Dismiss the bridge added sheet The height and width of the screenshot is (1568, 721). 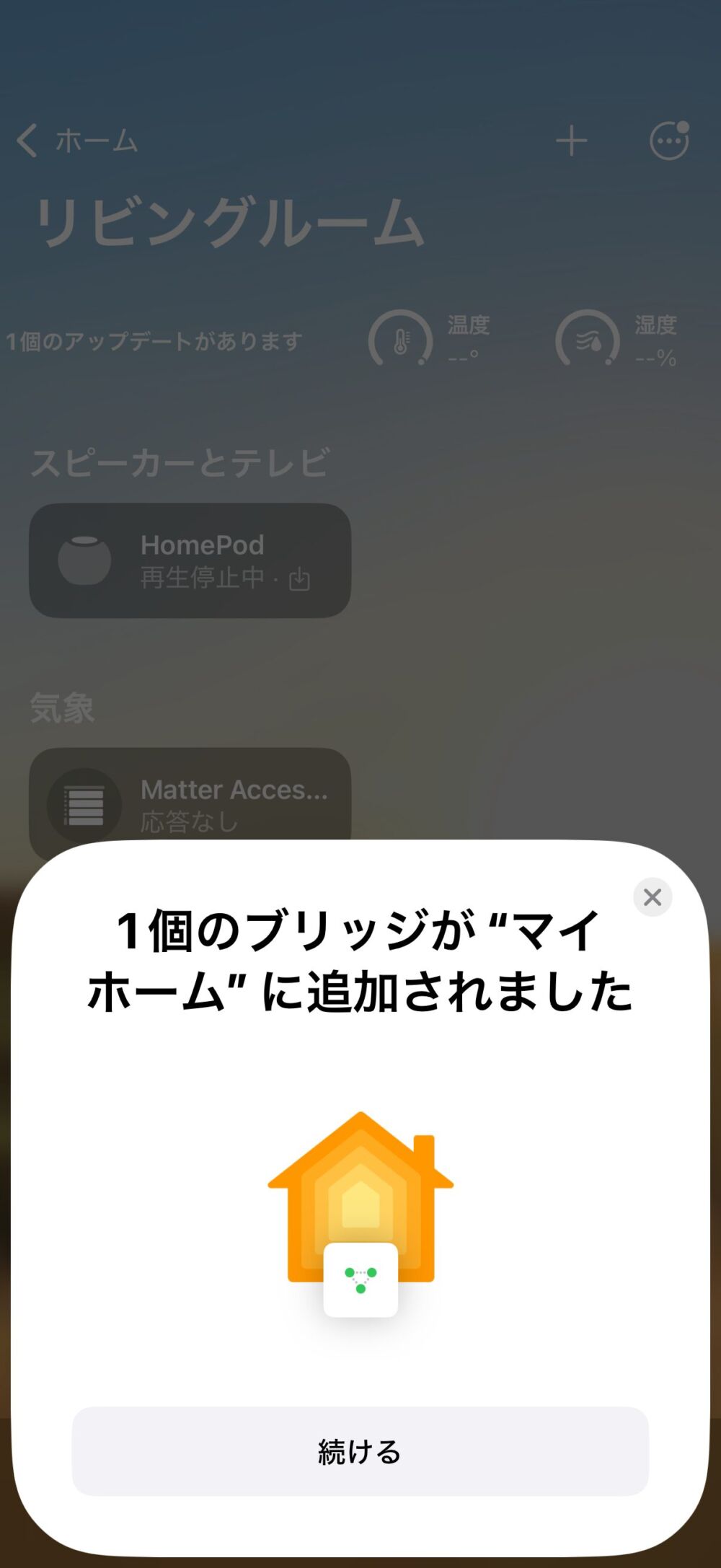click(x=653, y=897)
